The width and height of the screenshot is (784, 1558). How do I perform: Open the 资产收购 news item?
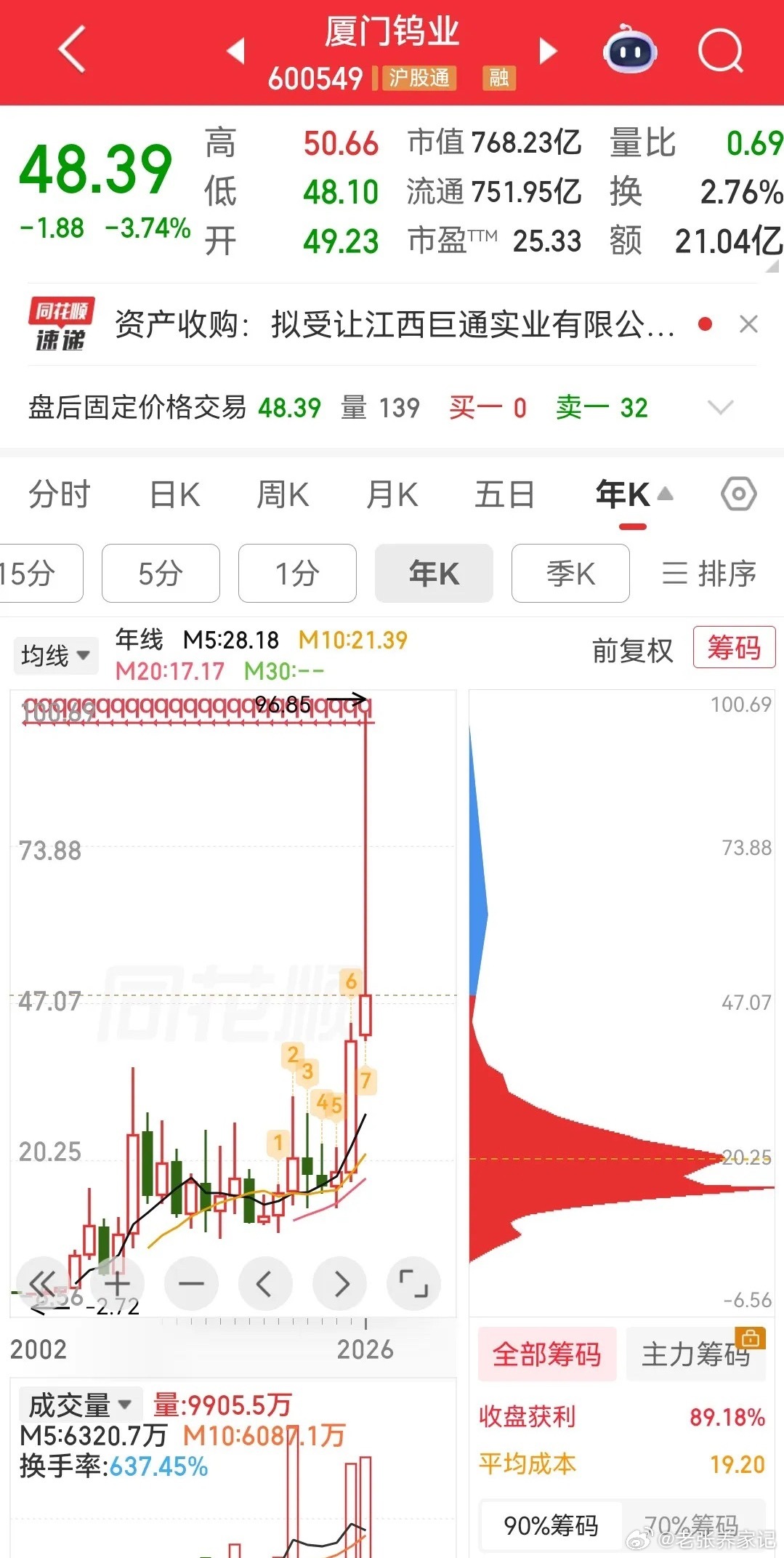point(395,324)
